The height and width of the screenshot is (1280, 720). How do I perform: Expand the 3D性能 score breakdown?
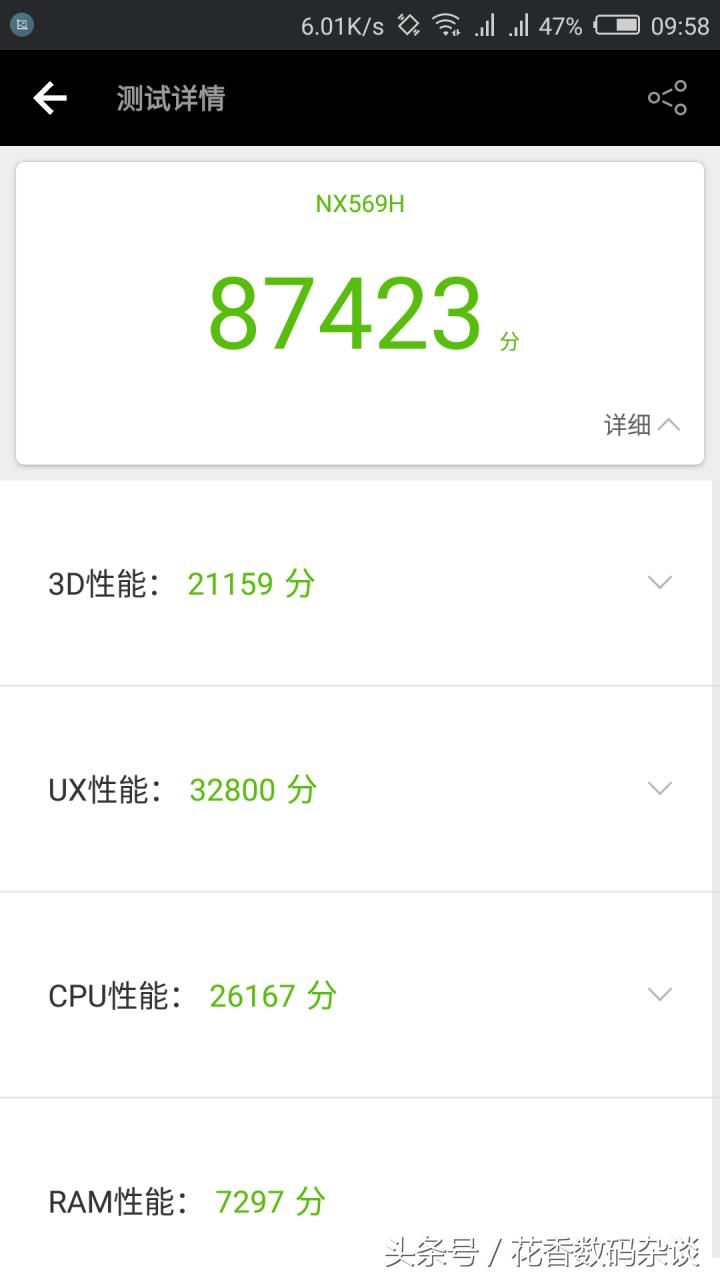pos(659,582)
